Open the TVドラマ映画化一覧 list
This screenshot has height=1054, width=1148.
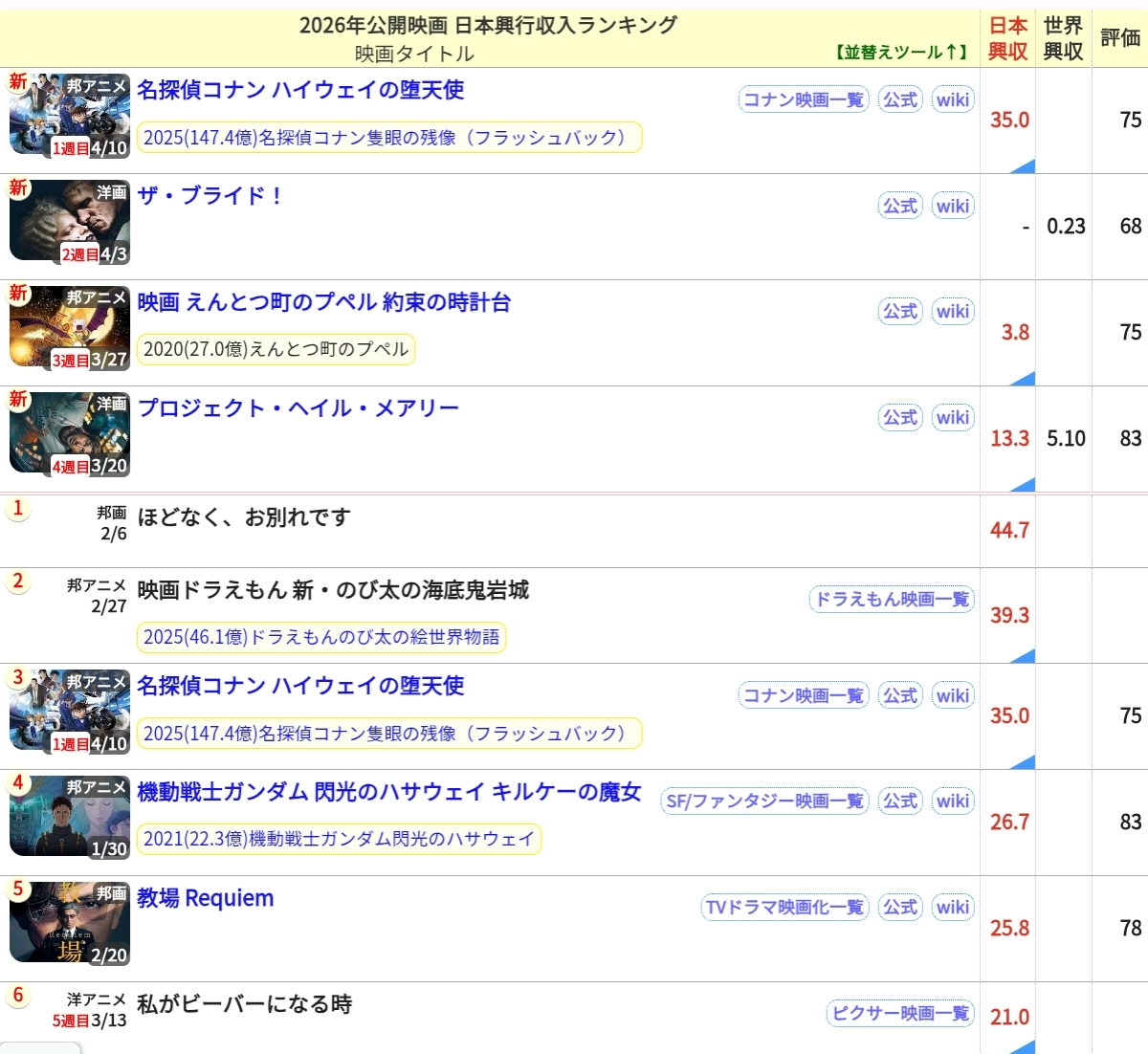coord(784,908)
